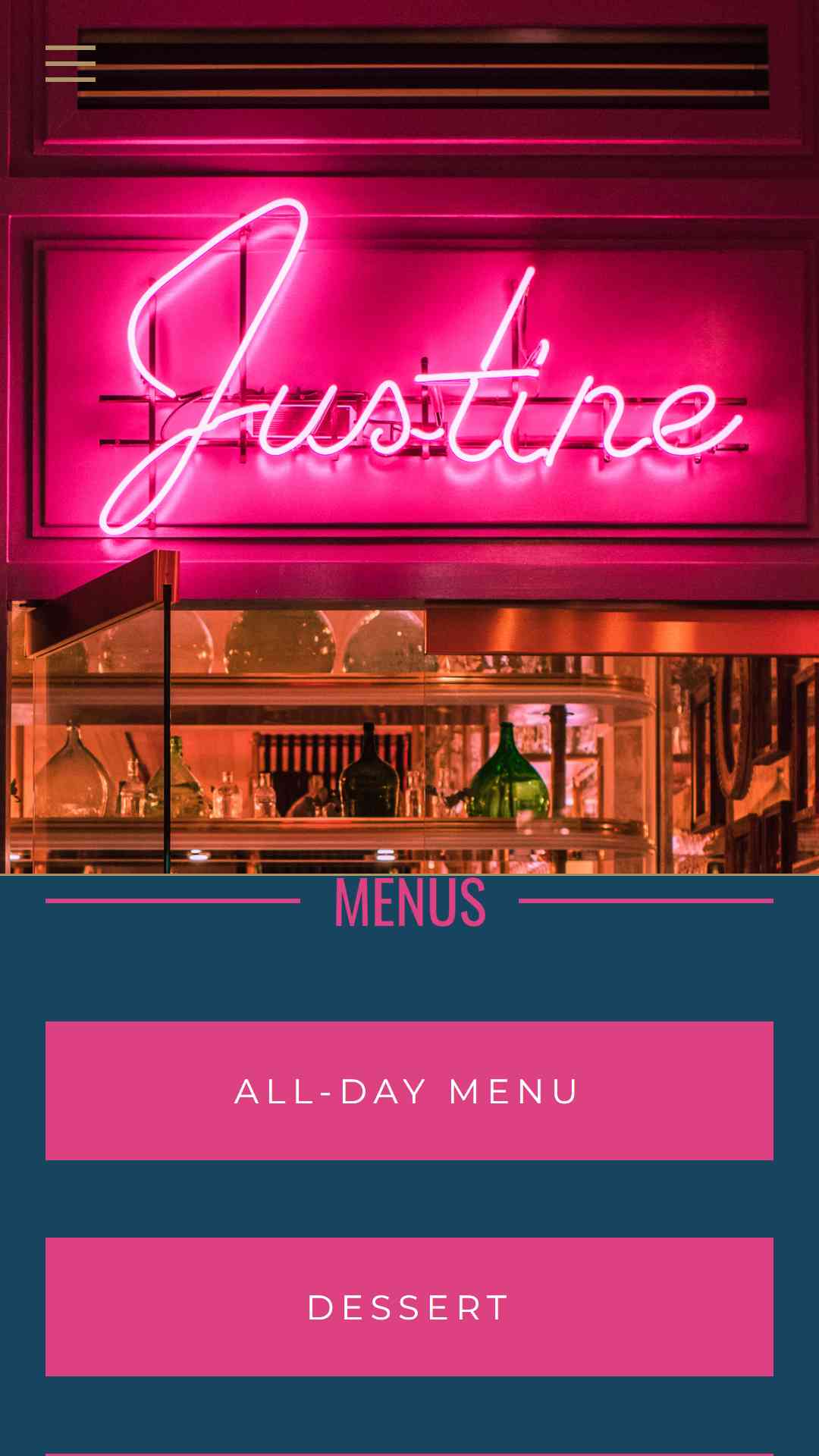
Task: Open the All-Day Menu
Action: coord(409,1090)
